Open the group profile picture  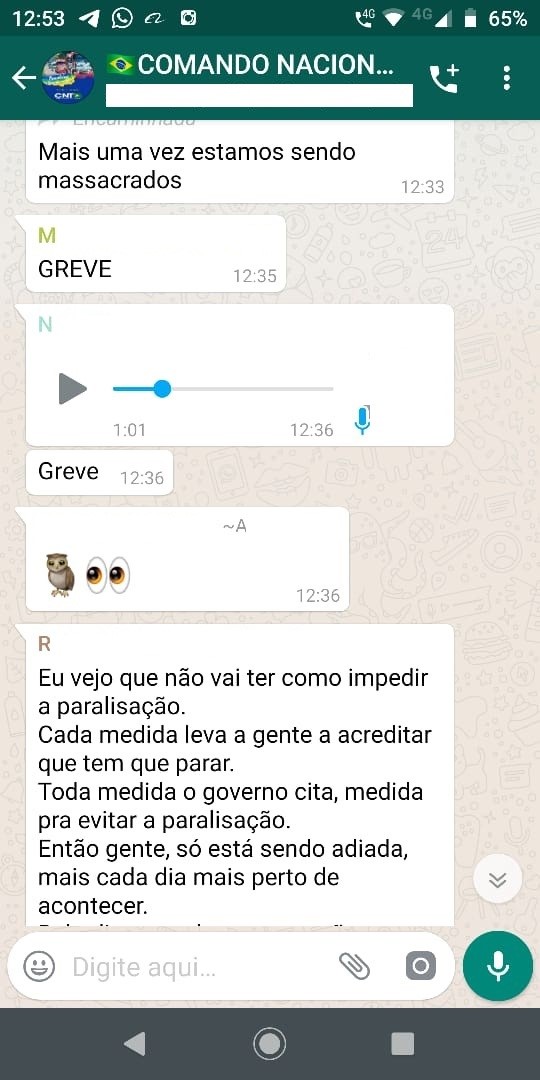click(x=68, y=78)
